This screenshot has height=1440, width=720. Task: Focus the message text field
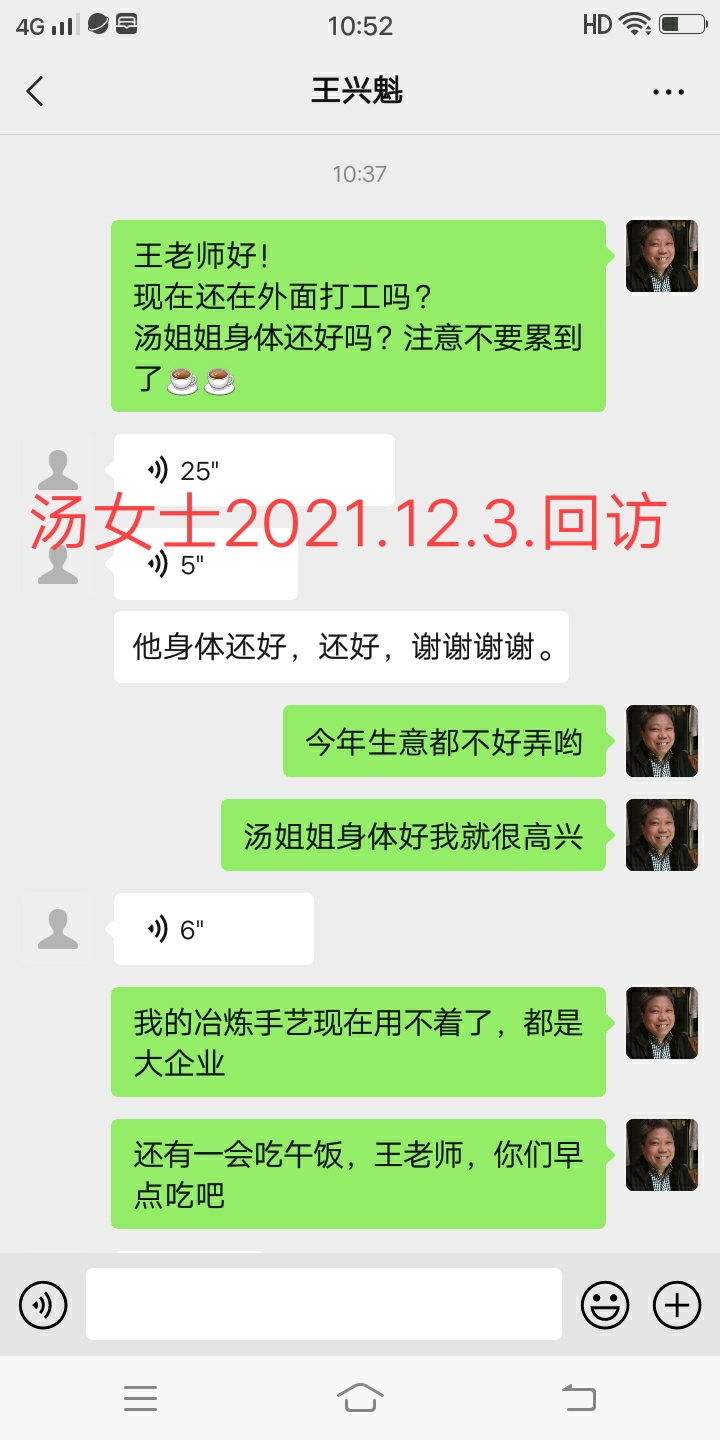coord(323,1304)
